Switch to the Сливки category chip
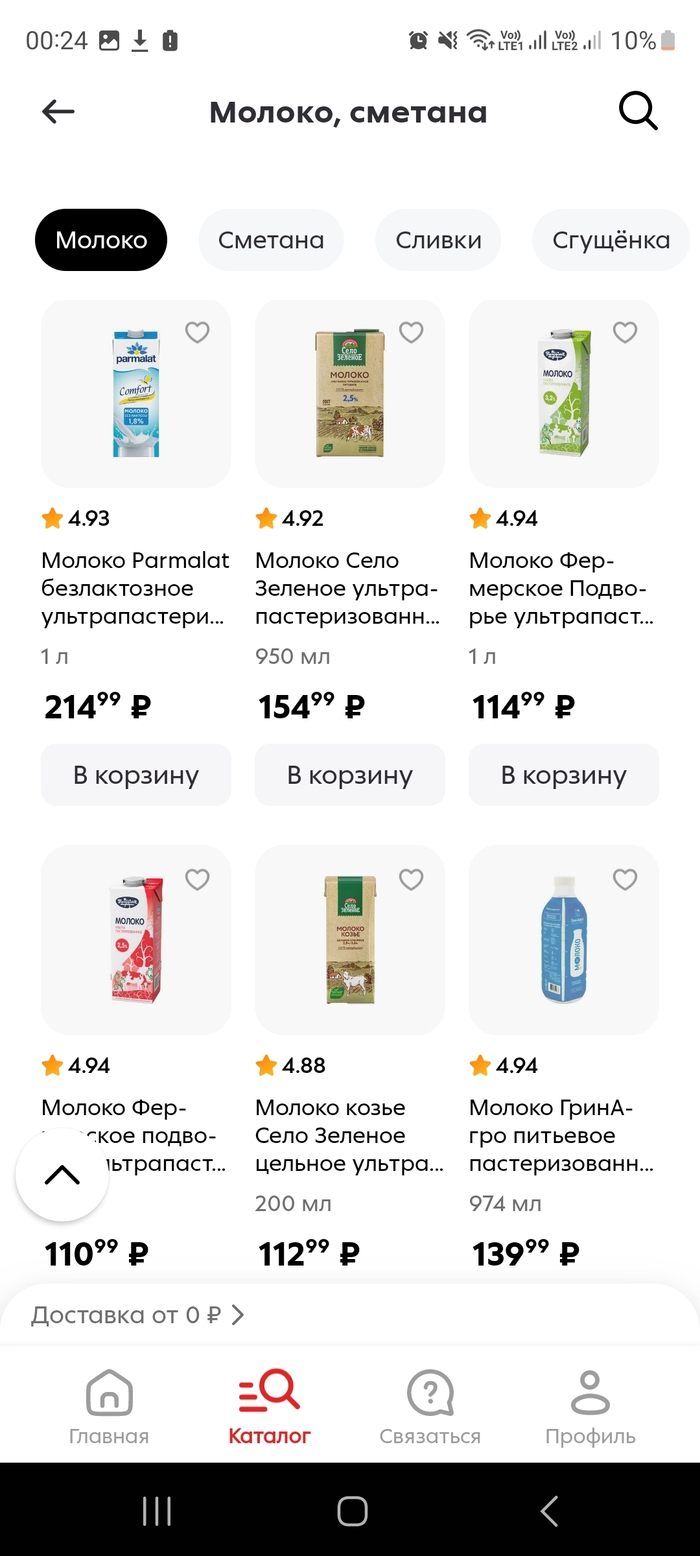 [x=438, y=240]
